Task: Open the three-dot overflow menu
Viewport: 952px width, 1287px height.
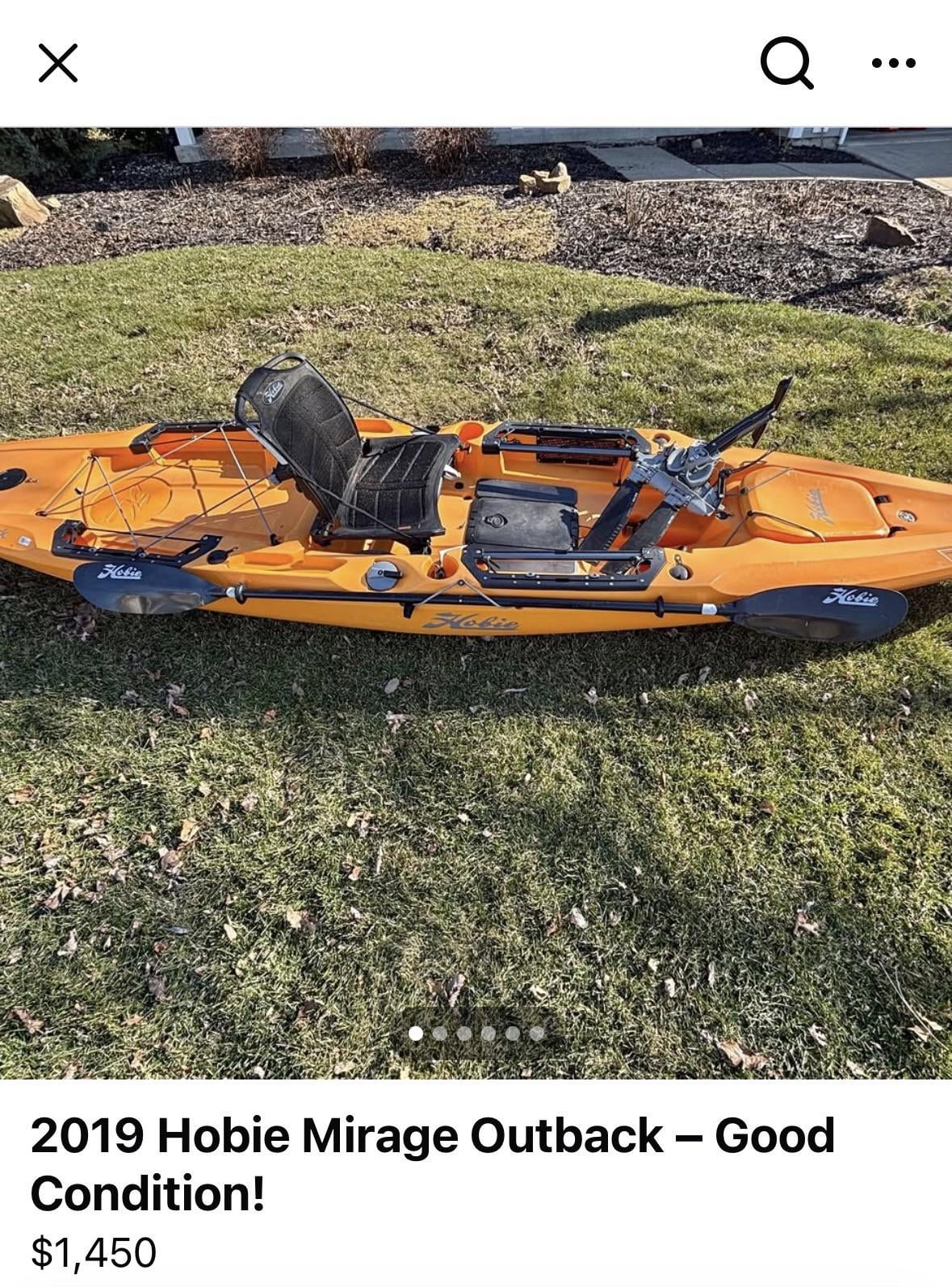Action: 894,62
